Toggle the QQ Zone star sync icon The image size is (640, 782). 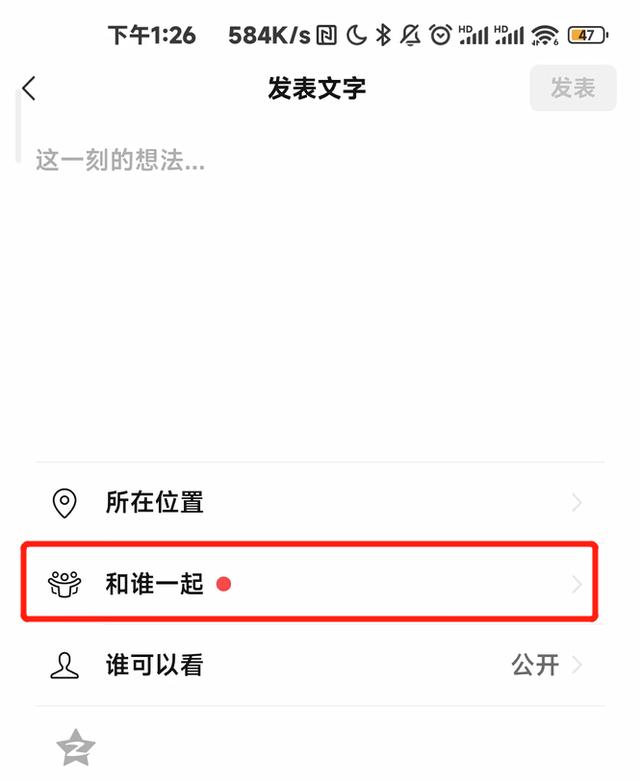coord(76,746)
